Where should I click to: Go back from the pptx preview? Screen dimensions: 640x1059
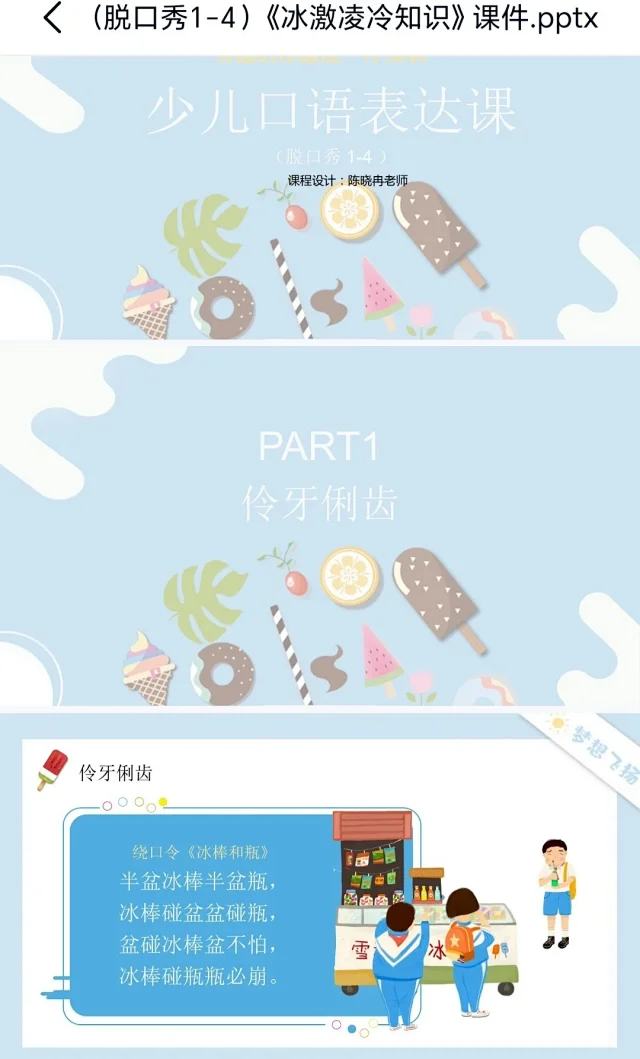(52, 18)
